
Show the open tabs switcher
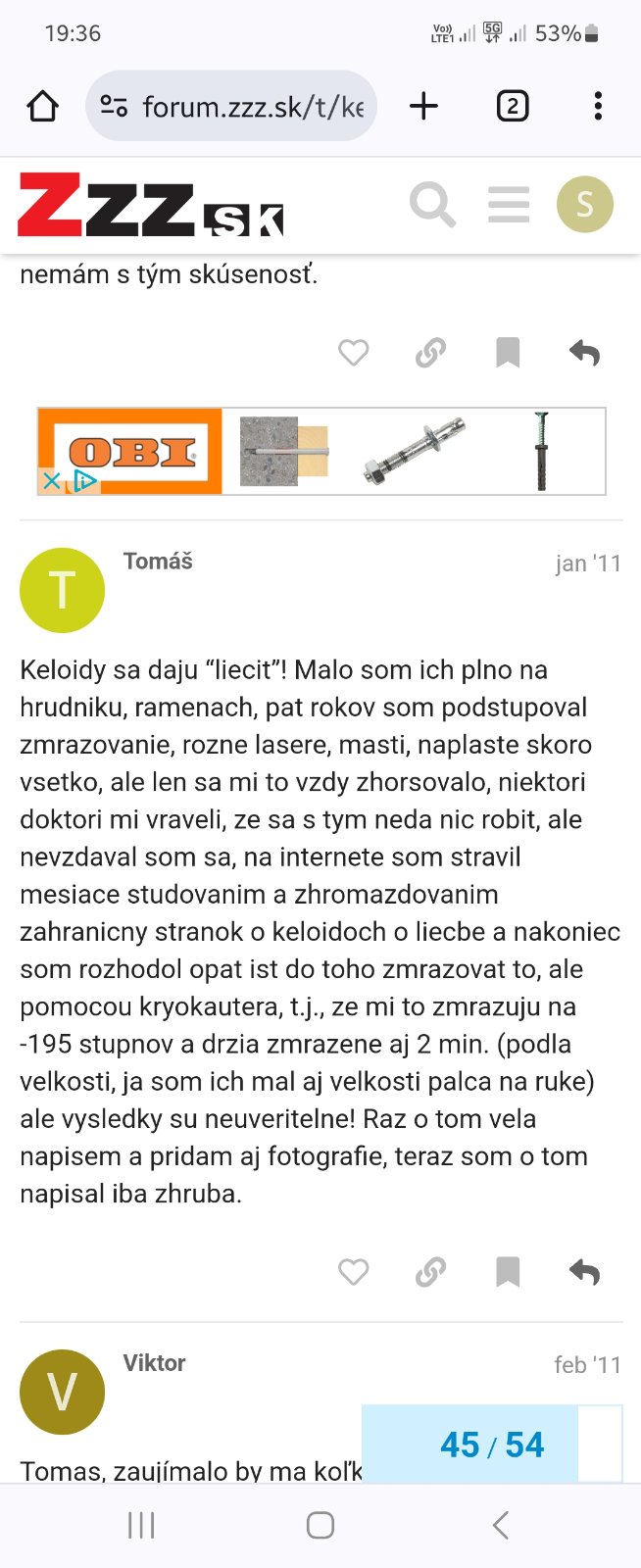click(x=512, y=106)
